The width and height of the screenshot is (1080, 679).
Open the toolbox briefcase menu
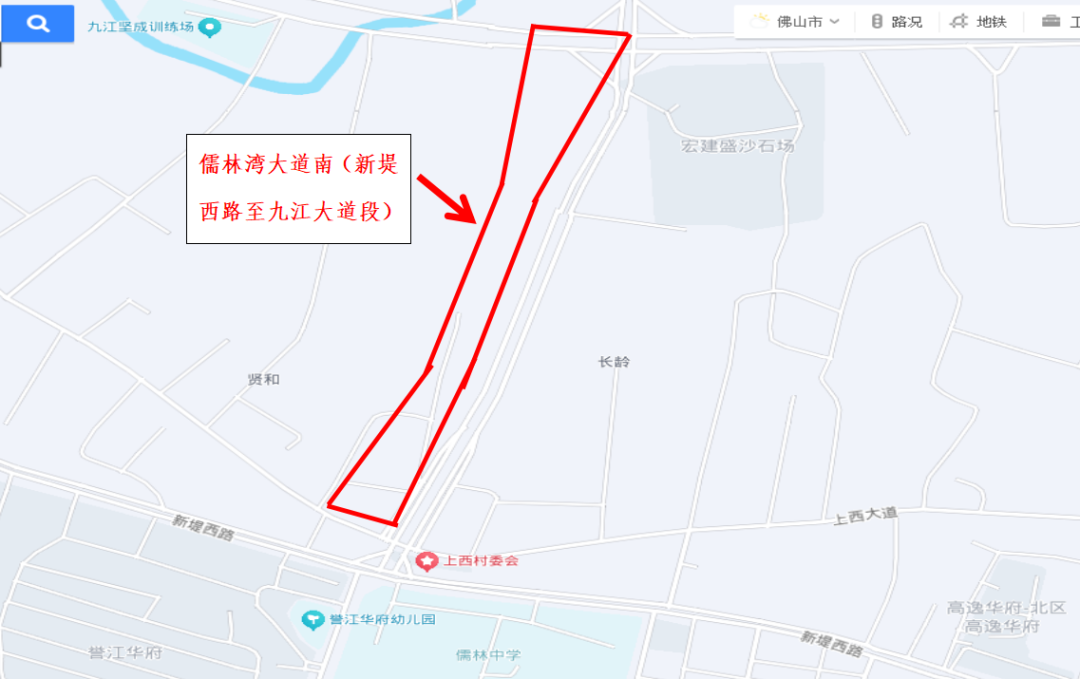(x=1058, y=22)
